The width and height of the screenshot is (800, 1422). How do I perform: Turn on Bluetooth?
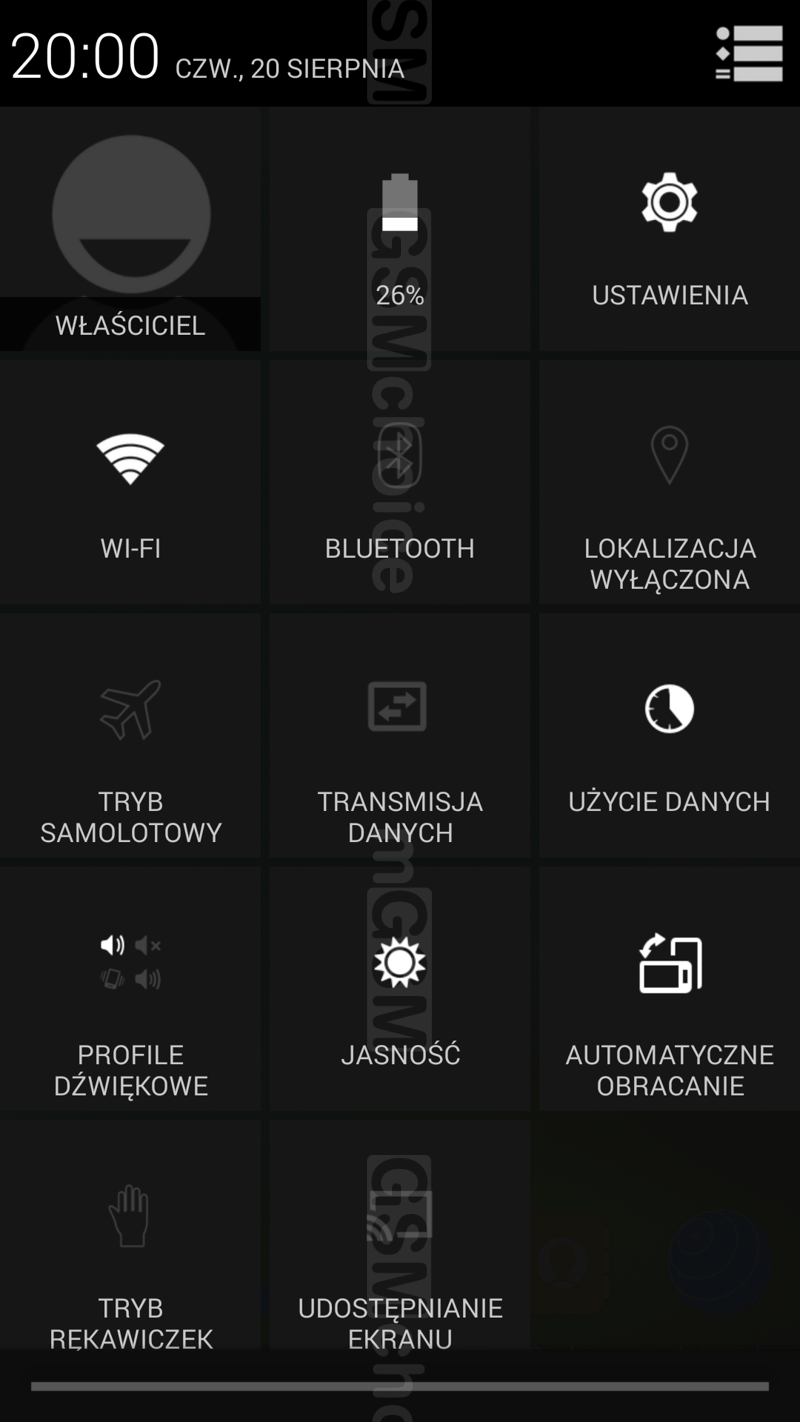[x=400, y=482]
